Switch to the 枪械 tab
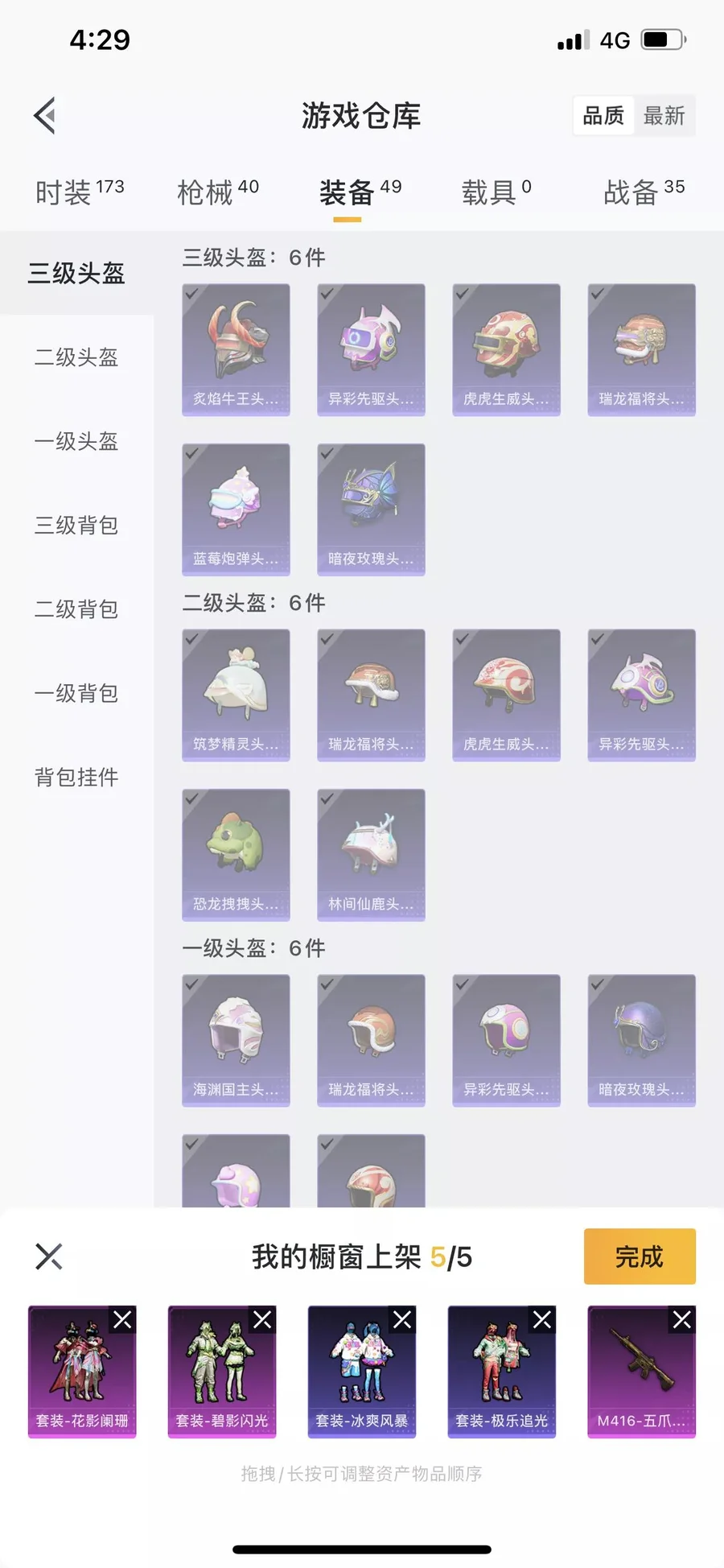The width and height of the screenshot is (724, 1568). 217,192
